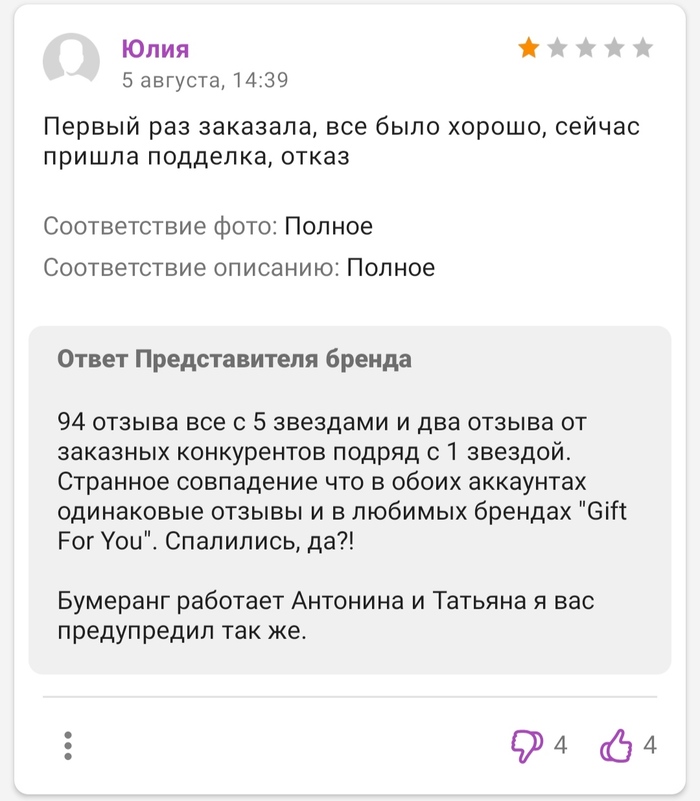Image resolution: width=700 pixels, height=801 pixels.
Task: Open reviewer Юлия's profile name
Action: point(155,49)
